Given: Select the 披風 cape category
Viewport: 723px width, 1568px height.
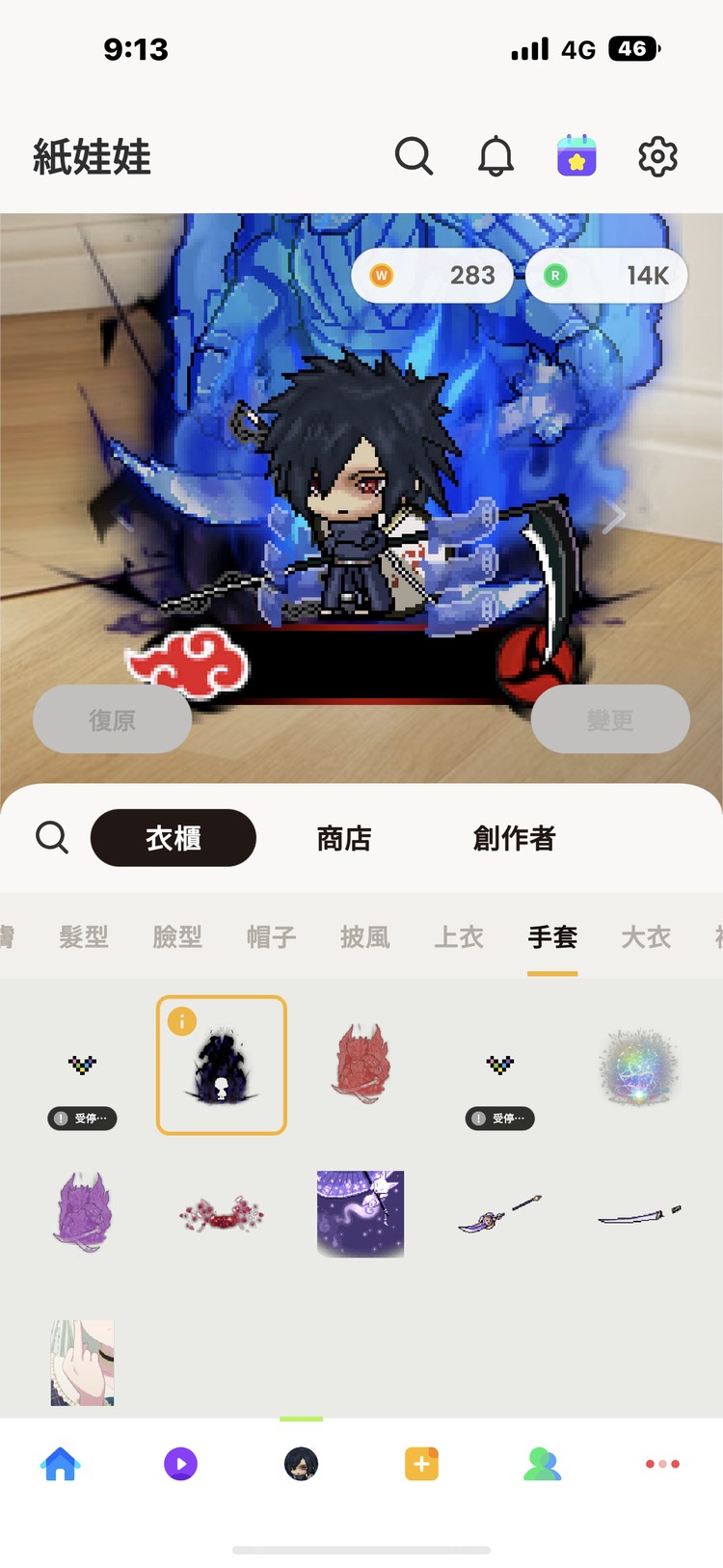Looking at the screenshot, I should click(x=364, y=936).
